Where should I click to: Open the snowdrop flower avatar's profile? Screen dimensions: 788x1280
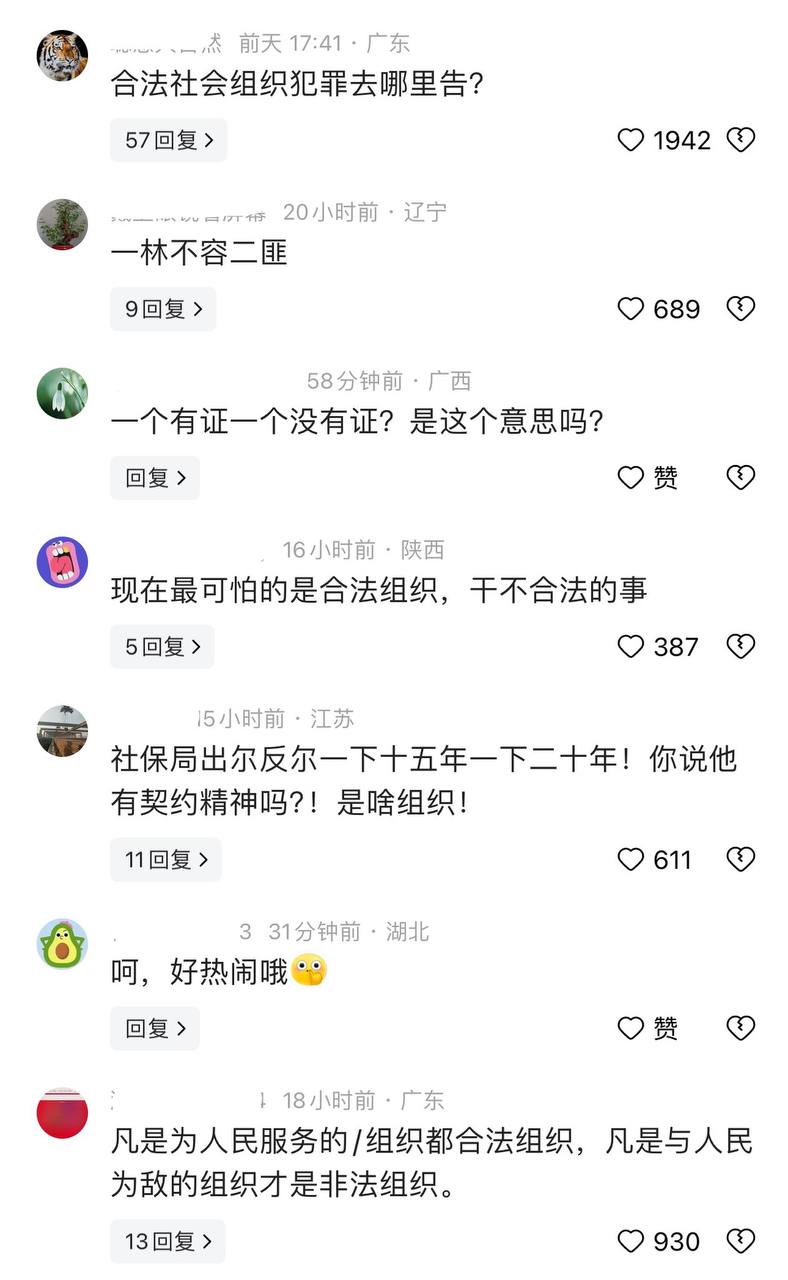[x=62, y=393]
